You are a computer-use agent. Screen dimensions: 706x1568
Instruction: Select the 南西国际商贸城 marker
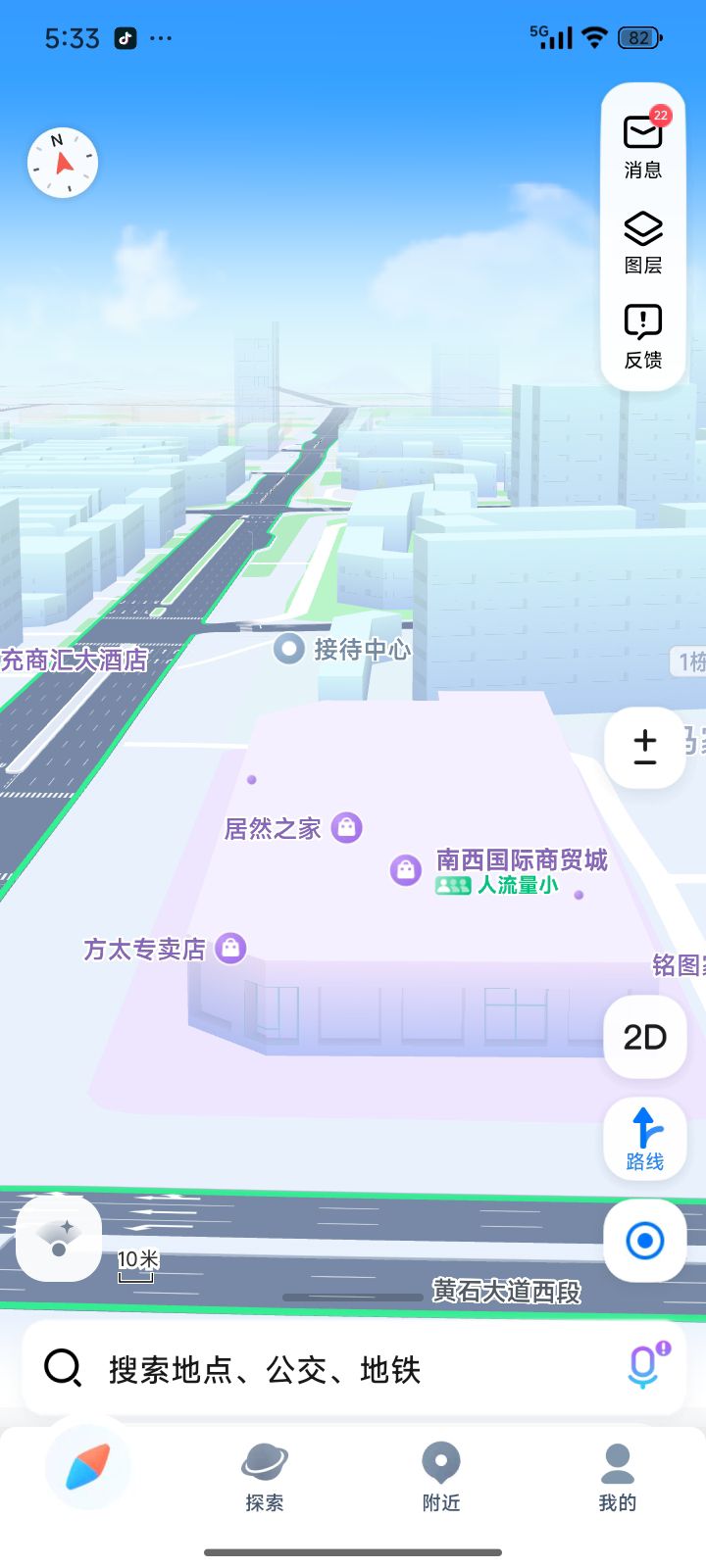tap(406, 869)
